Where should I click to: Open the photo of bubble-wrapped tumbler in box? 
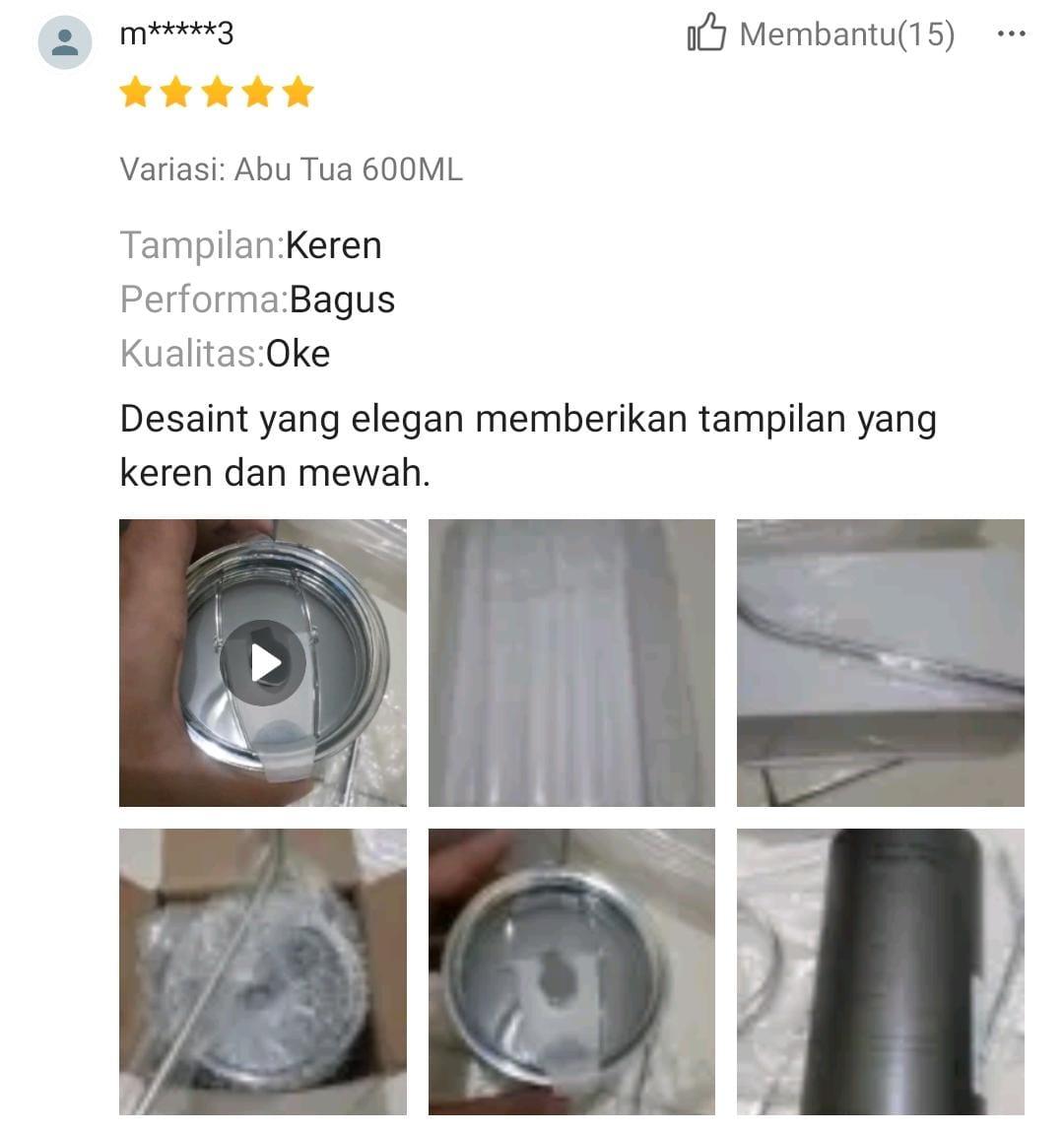(x=263, y=971)
